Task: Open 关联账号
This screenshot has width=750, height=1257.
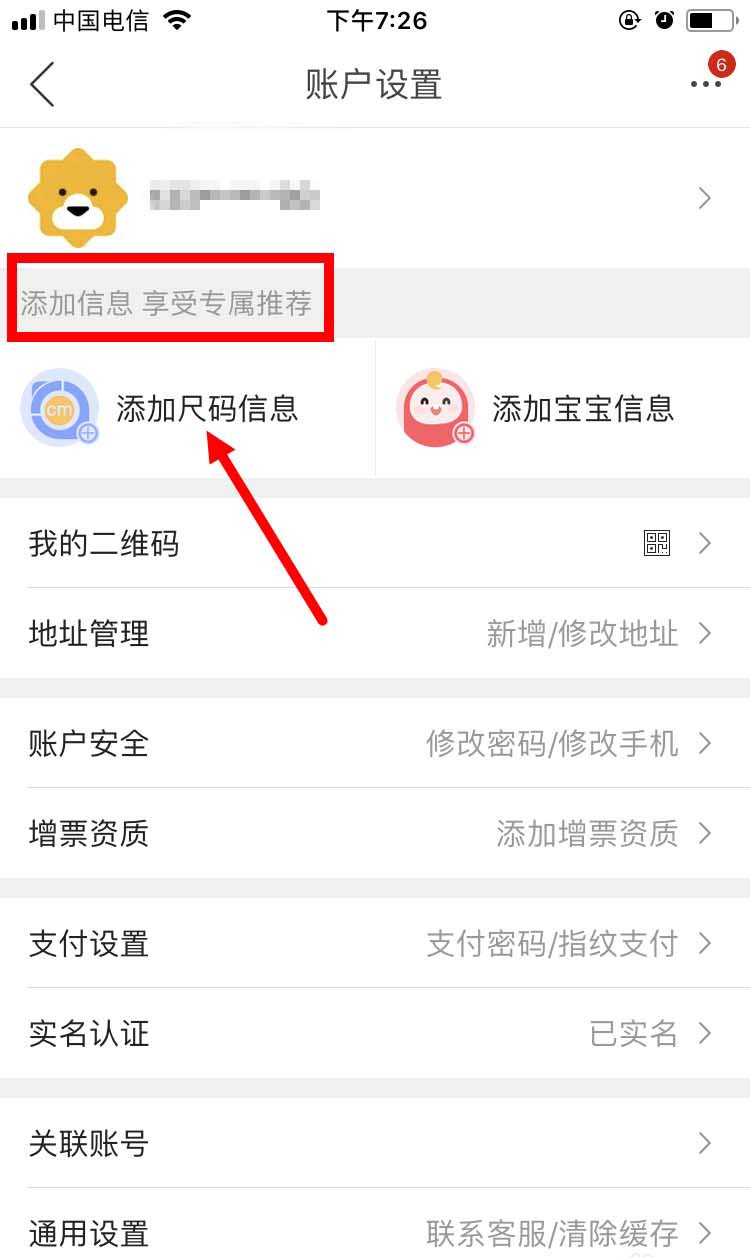Action: click(375, 1143)
